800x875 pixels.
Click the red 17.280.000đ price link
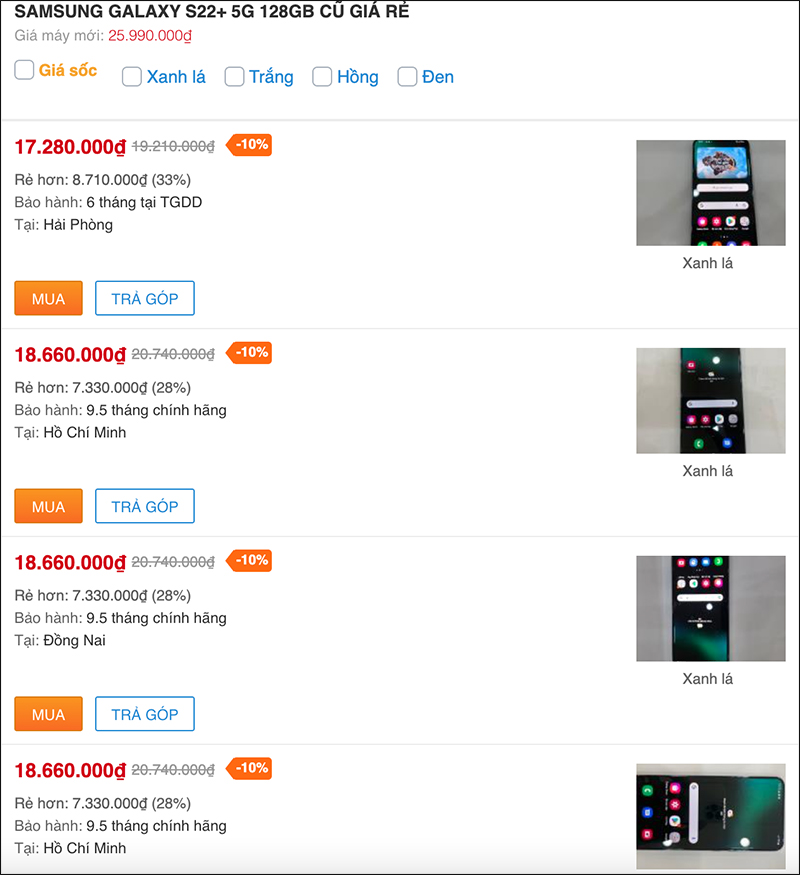69,145
